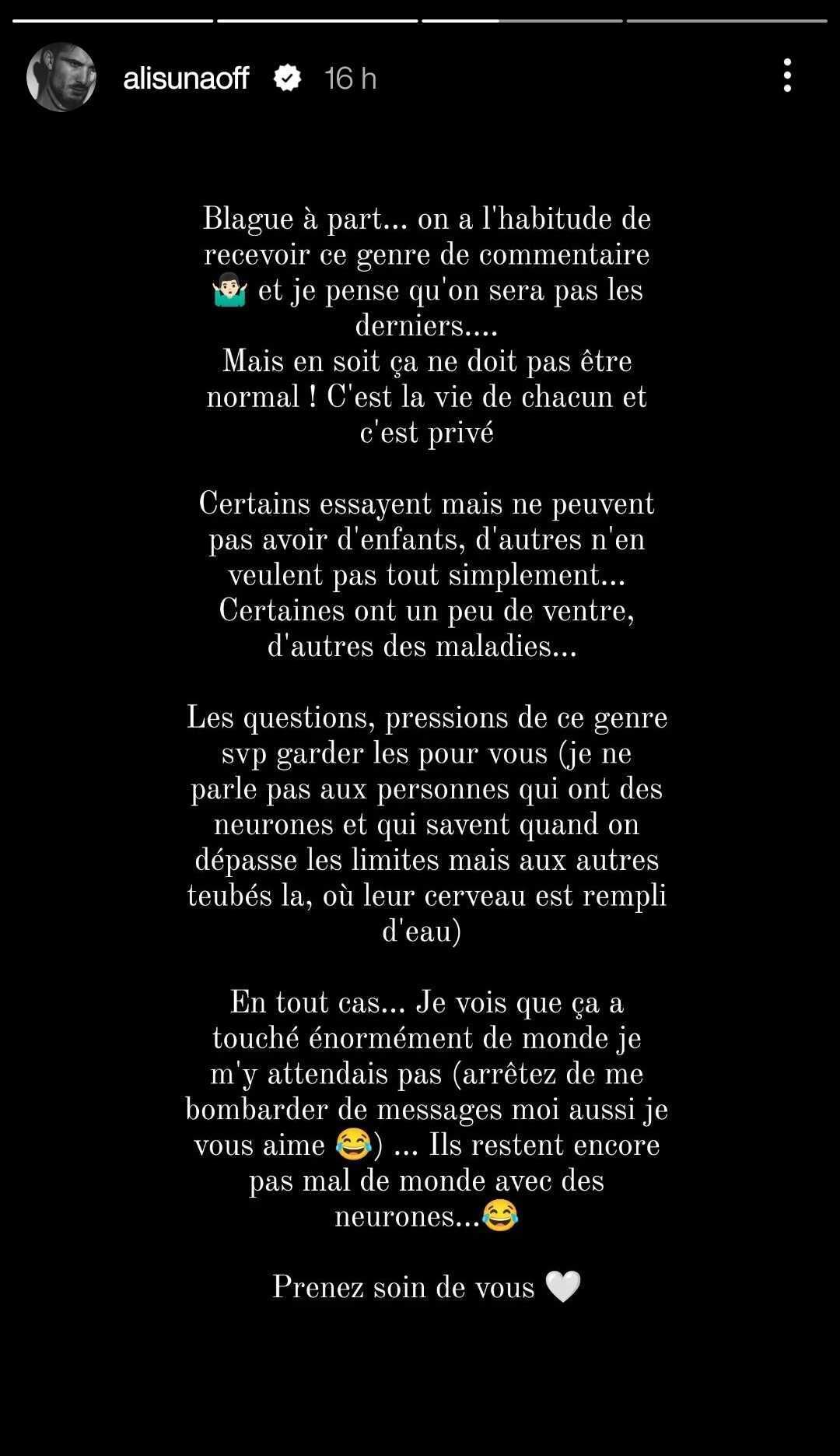Tap the alisunaoff username

186,78
